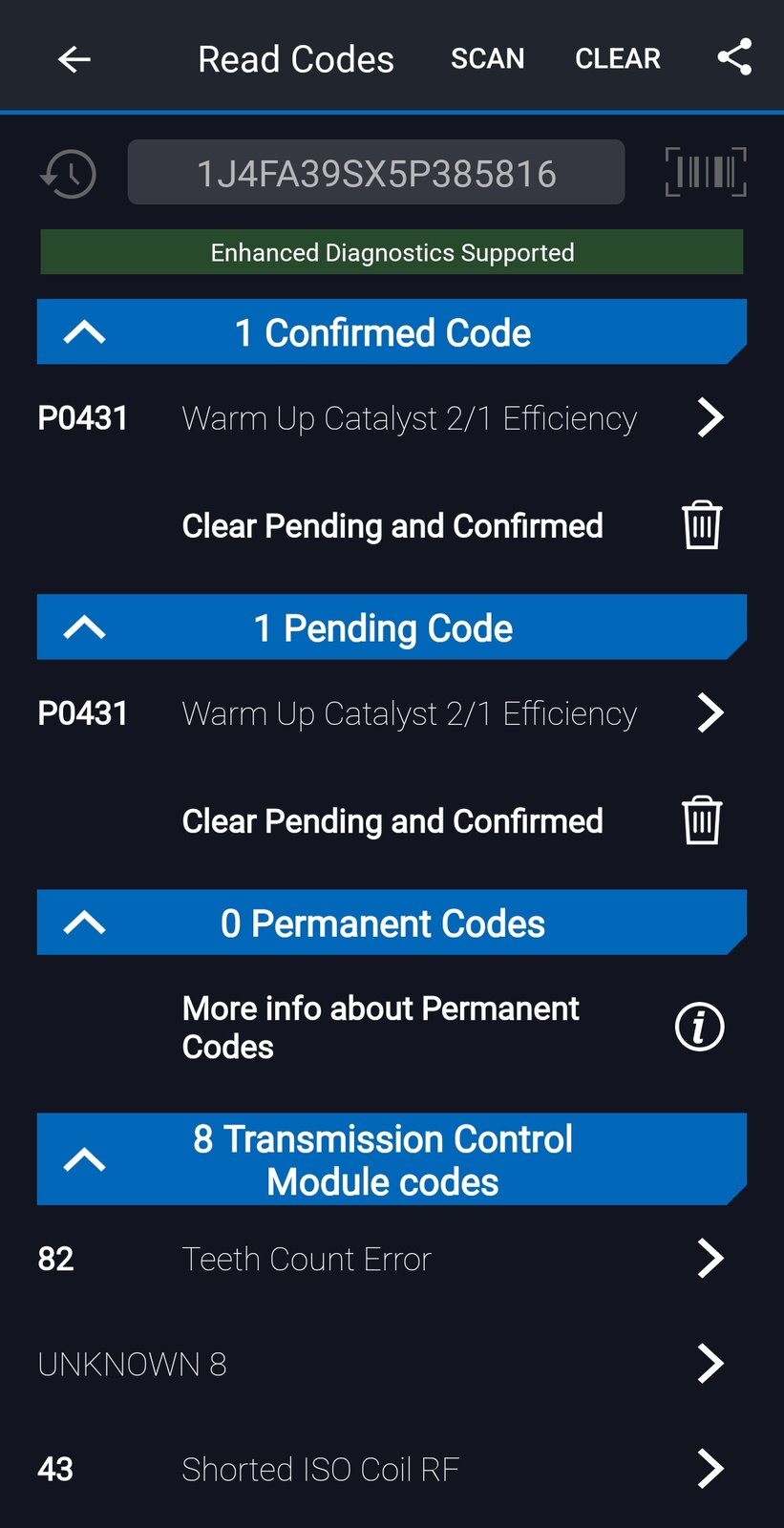
Task: Collapse the 1 Confirmed Code section
Action: click(84, 332)
